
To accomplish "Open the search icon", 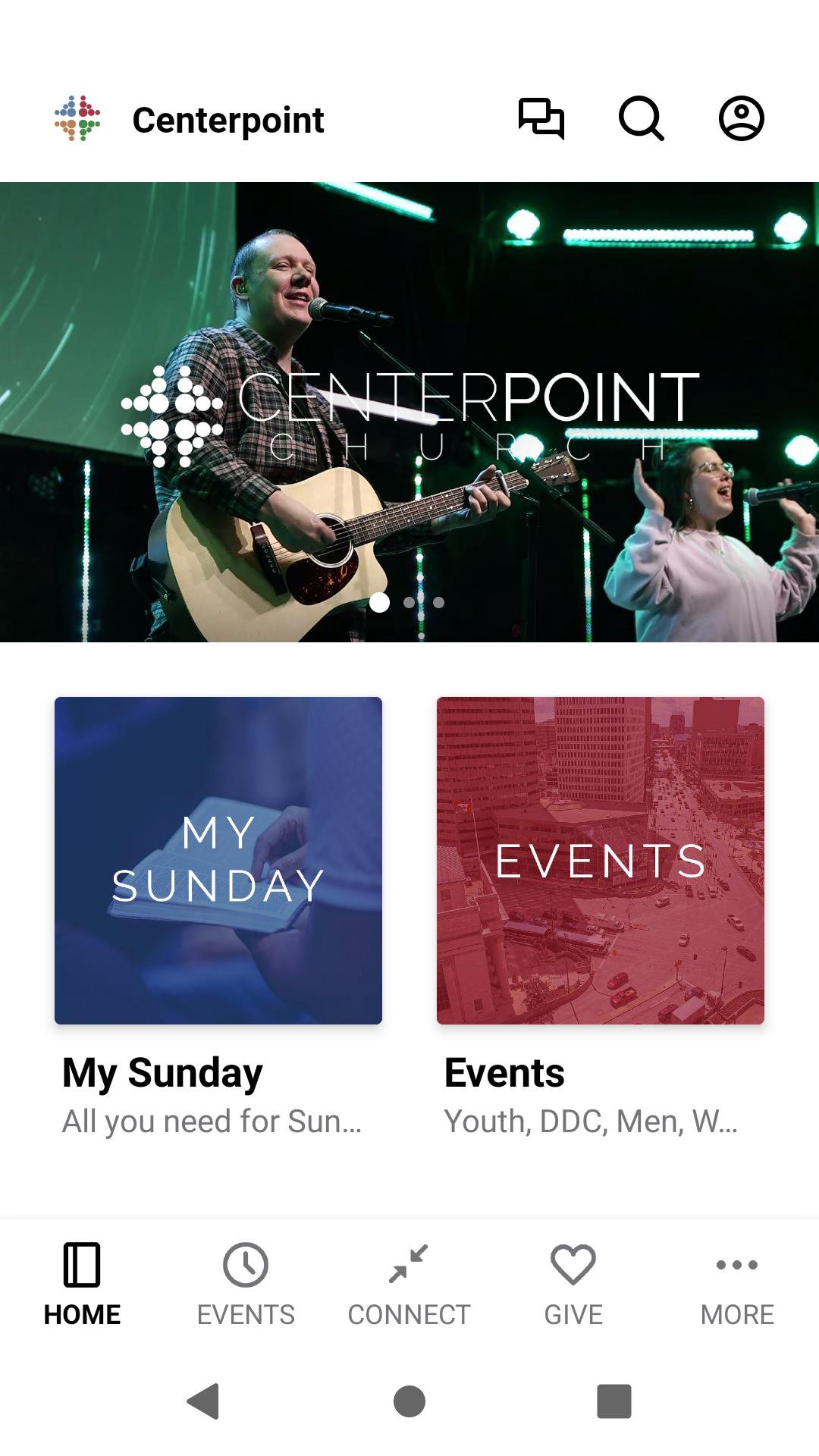I will [x=641, y=119].
